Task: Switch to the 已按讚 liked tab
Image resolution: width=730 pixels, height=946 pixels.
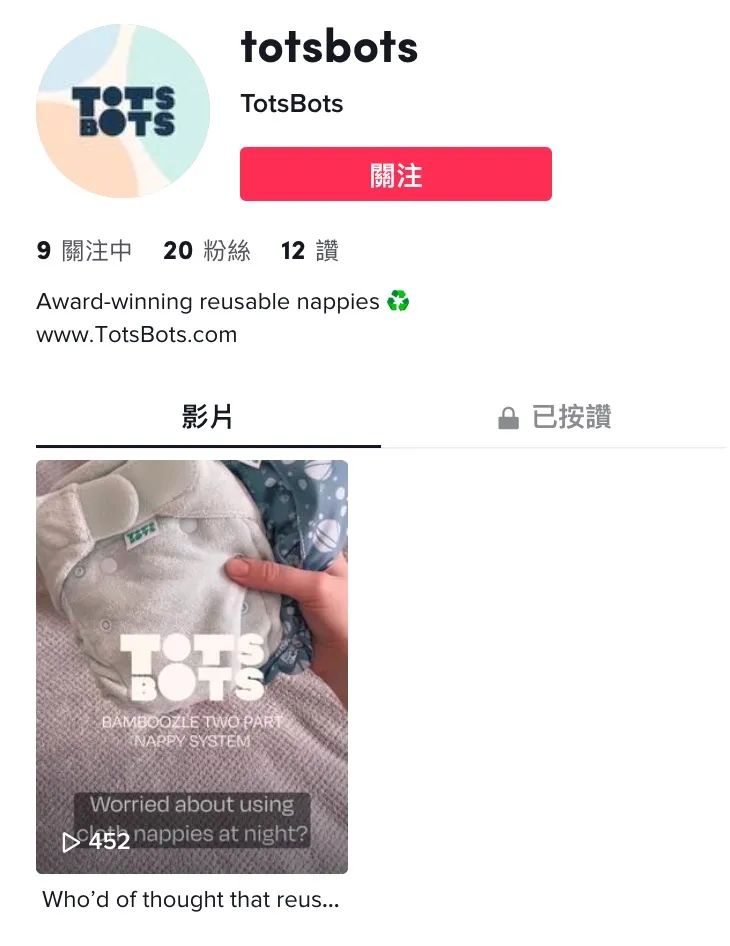Action: pyautogui.click(x=554, y=417)
